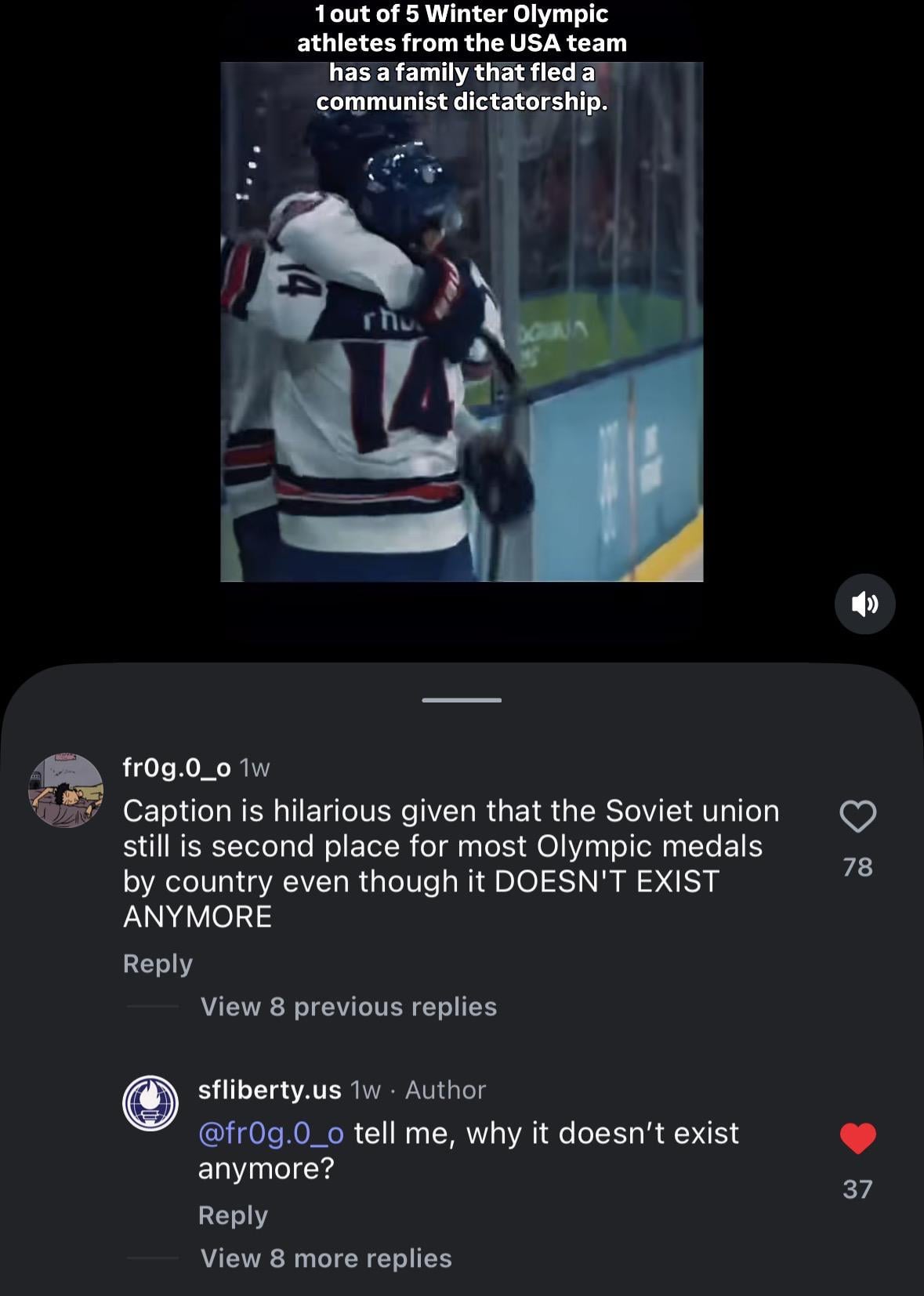The image size is (924, 1296).
Task: Tap the fr0g.0_o username
Action: coord(176,768)
